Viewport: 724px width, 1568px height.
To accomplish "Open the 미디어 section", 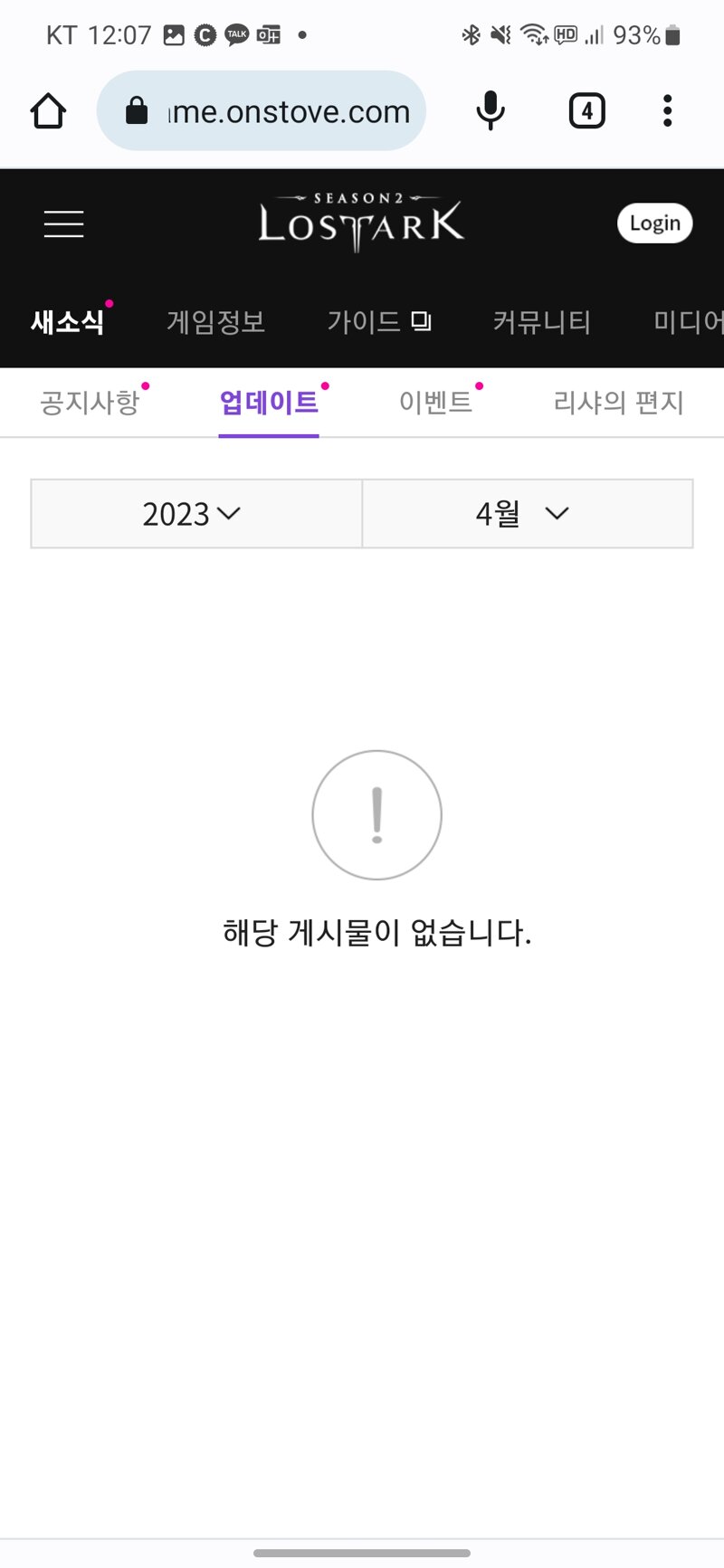I will point(688,322).
